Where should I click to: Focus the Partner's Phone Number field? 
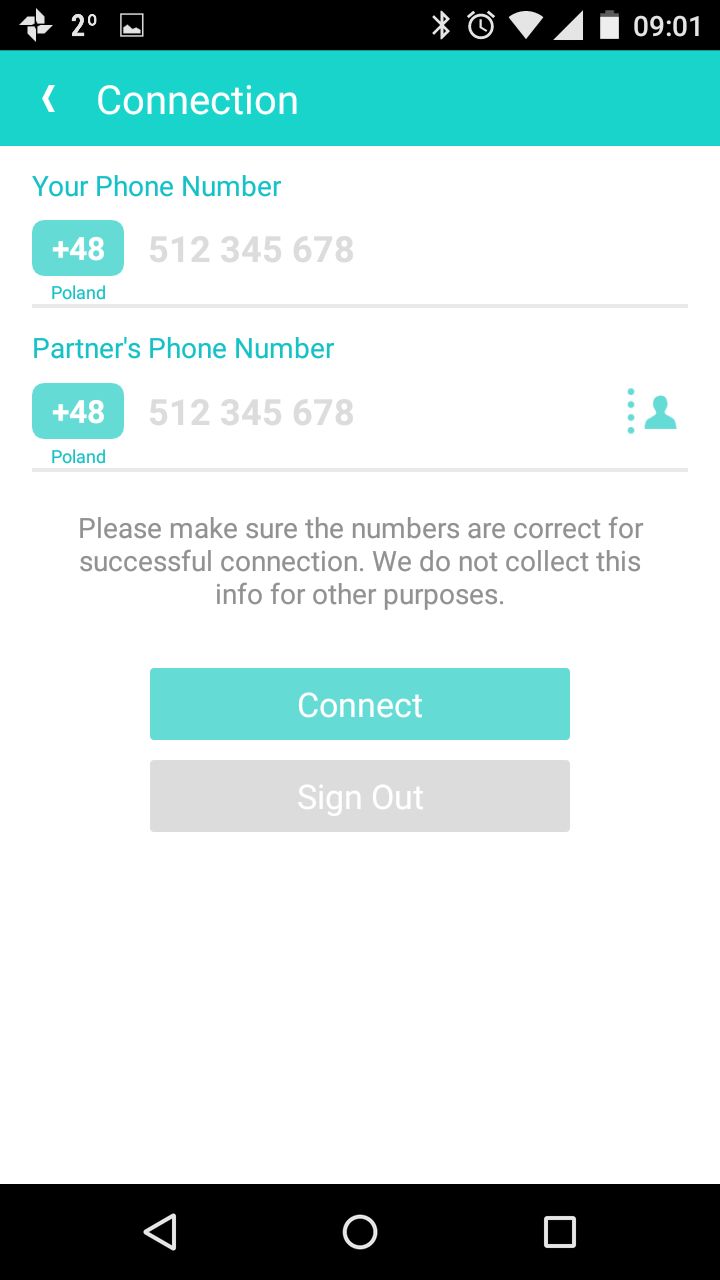[380, 412]
